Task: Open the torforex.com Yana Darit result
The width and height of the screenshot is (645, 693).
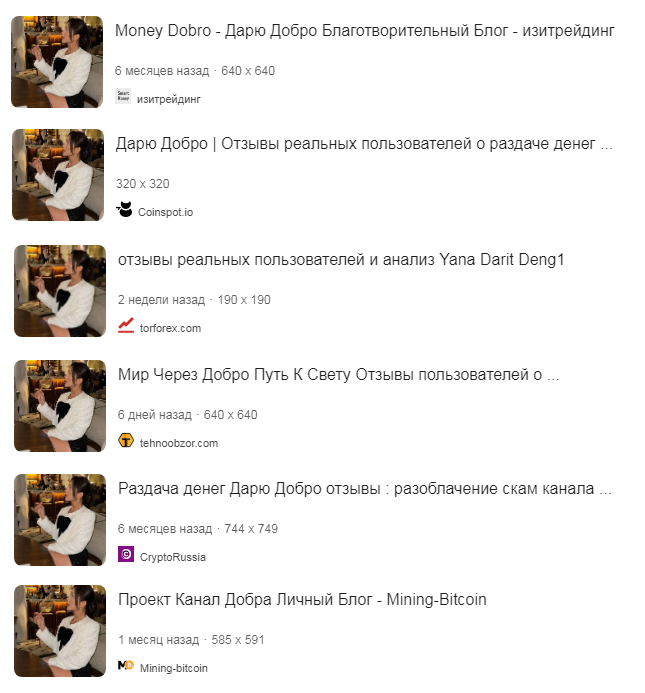Action: (x=342, y=260)
